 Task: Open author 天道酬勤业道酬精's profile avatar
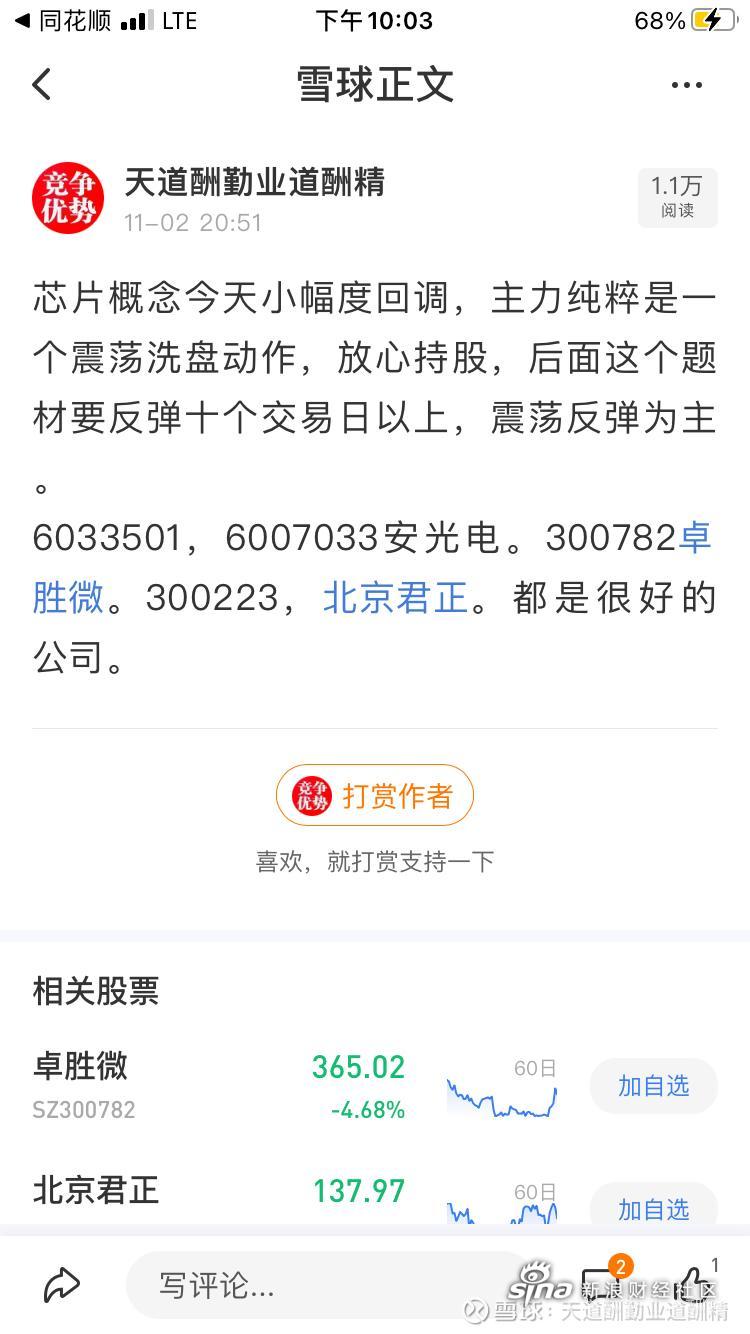pos(68,198)
